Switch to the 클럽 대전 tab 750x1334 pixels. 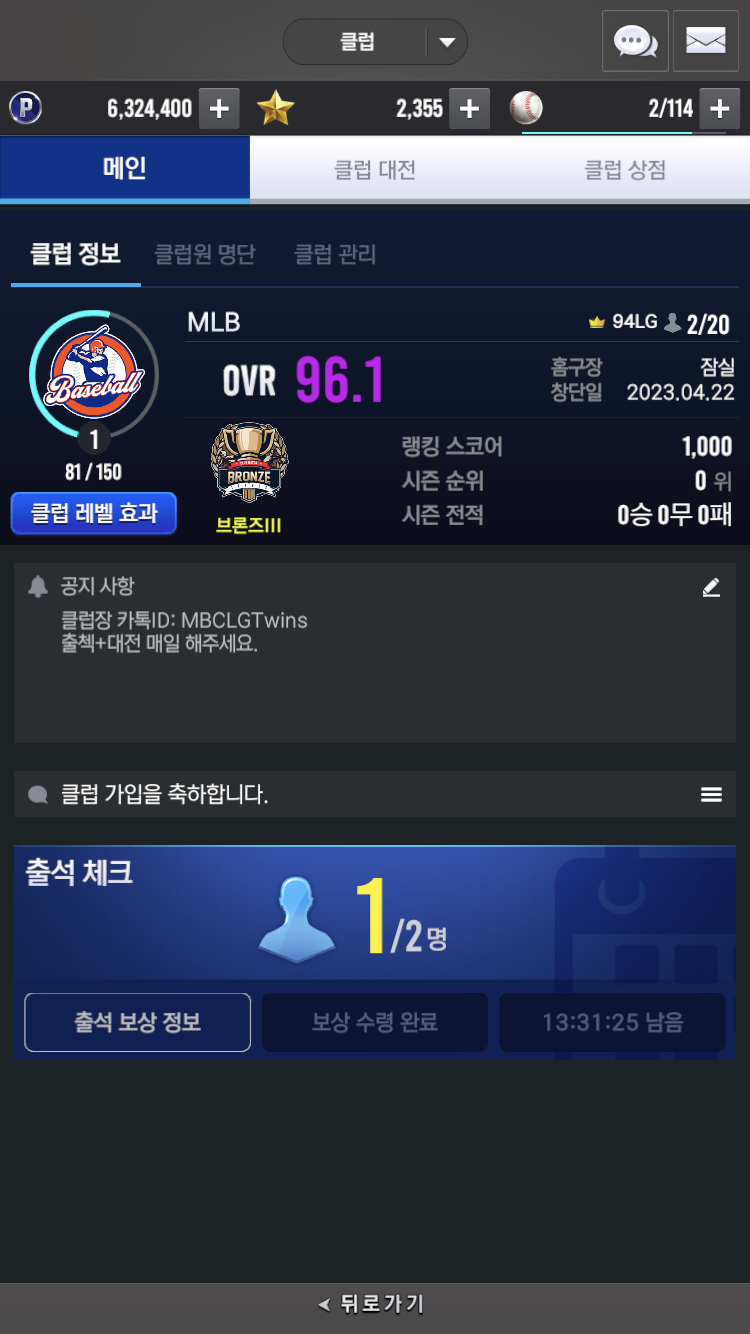pyautogui.click(x=375, y=169)
